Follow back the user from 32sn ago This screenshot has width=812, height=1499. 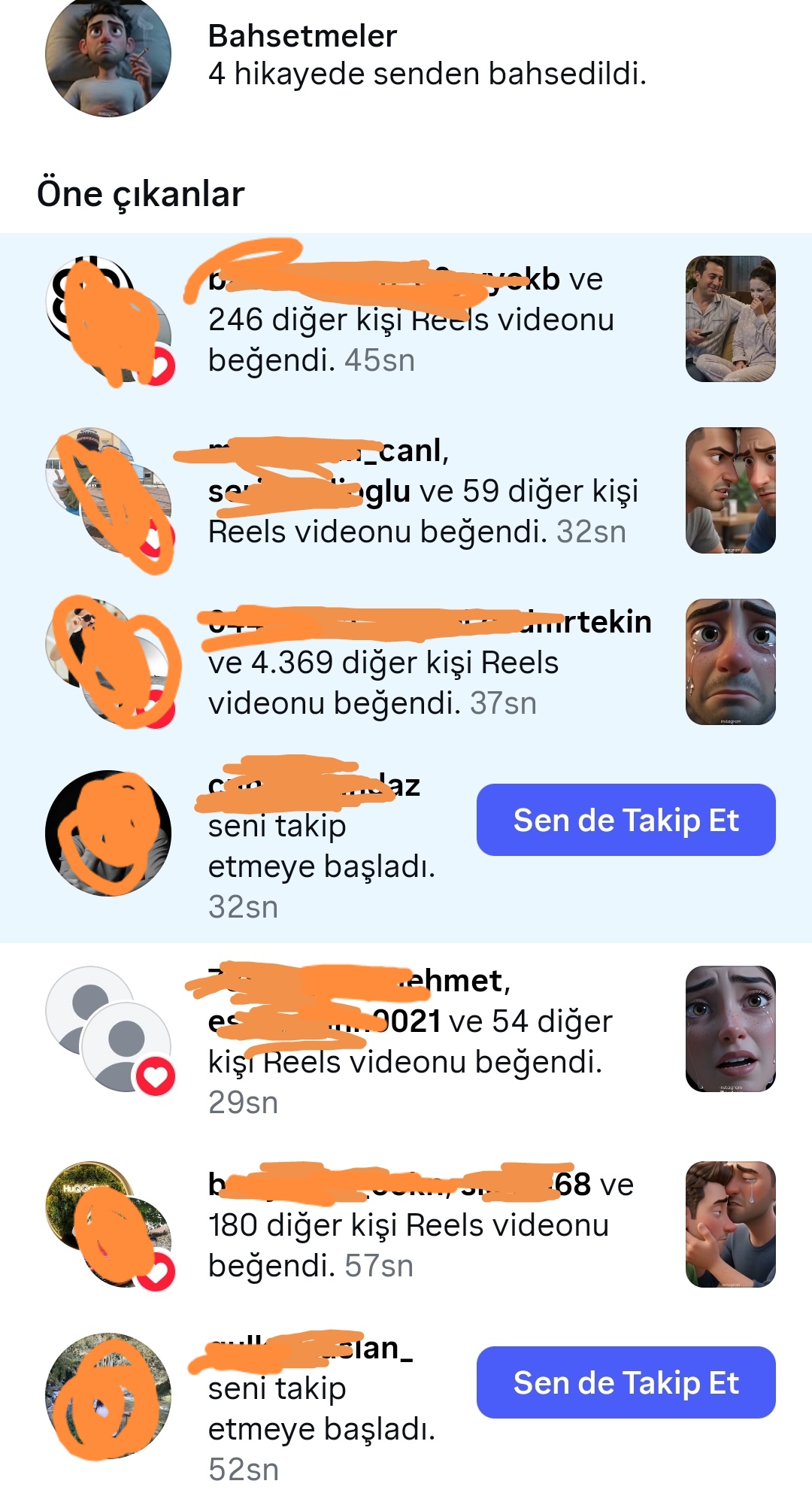[x=626, y=820]
